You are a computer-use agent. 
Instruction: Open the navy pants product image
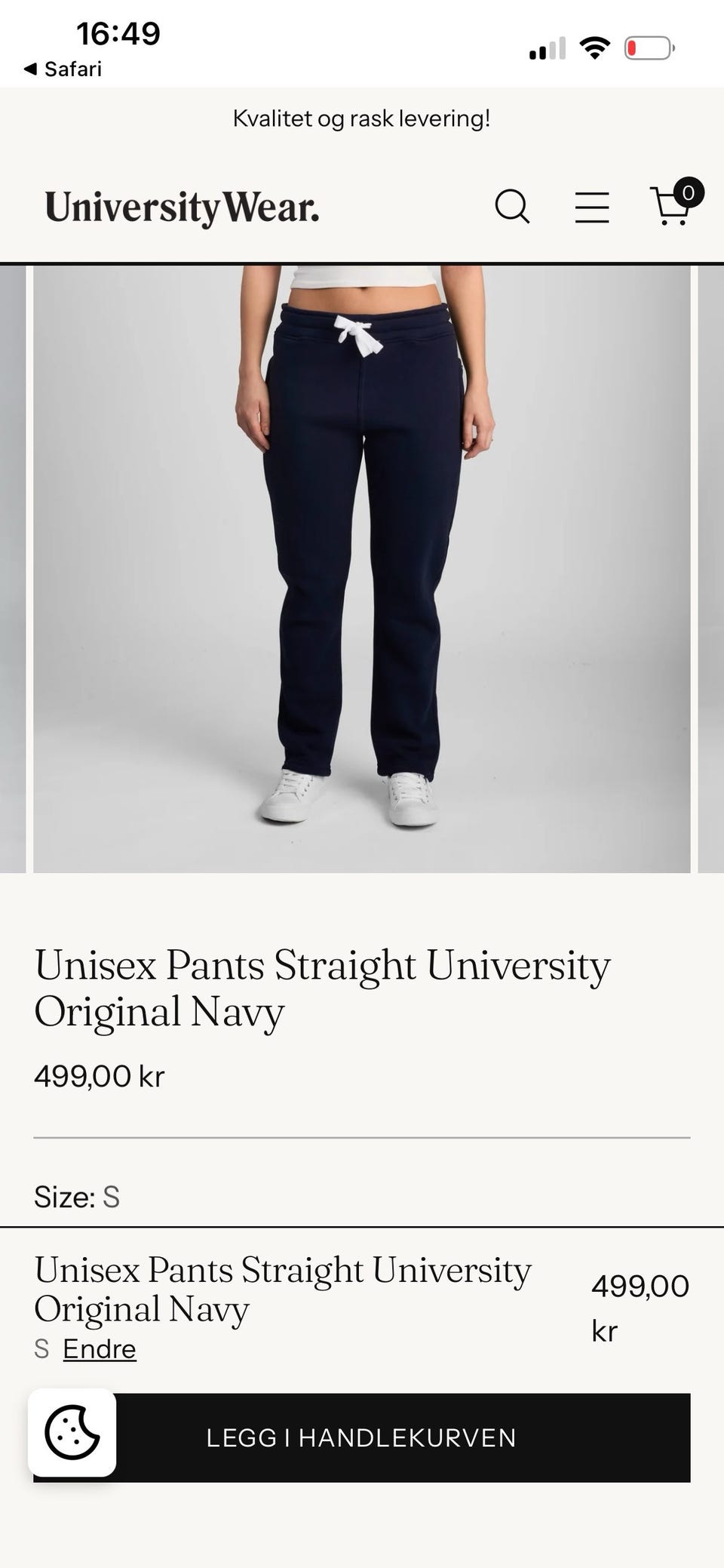pyautogui.click(x=362, y=569)
